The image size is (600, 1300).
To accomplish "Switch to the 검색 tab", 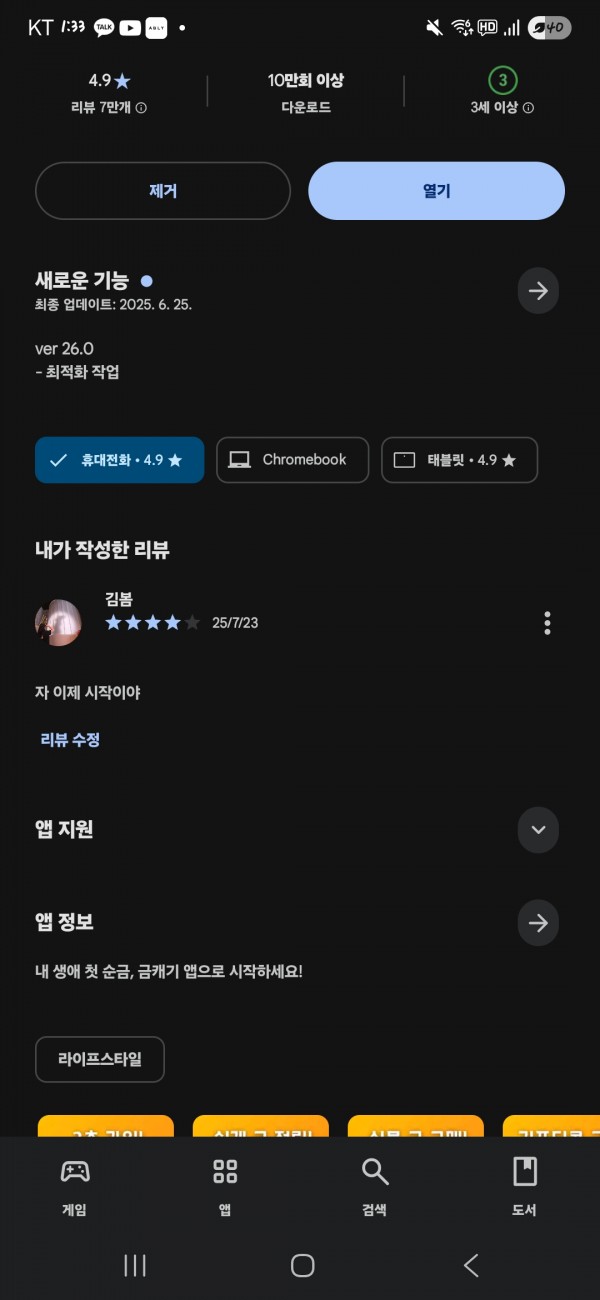I will [x=375, y=1187].
